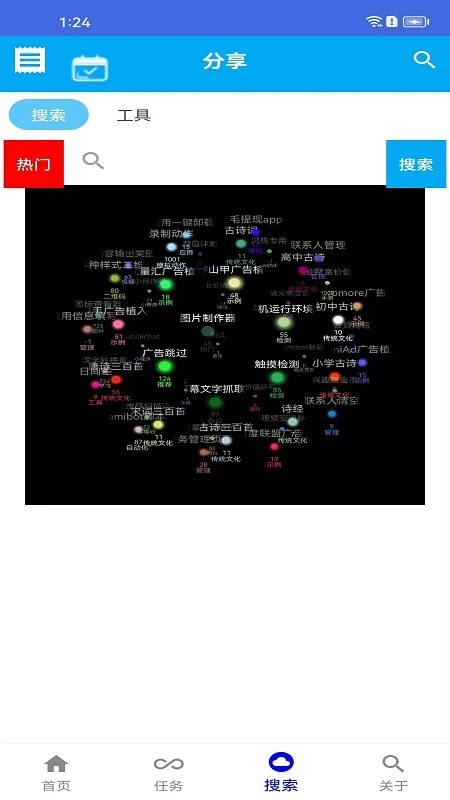
Task: Select the 搜索 pill tab
Action: tap(48, 115)
